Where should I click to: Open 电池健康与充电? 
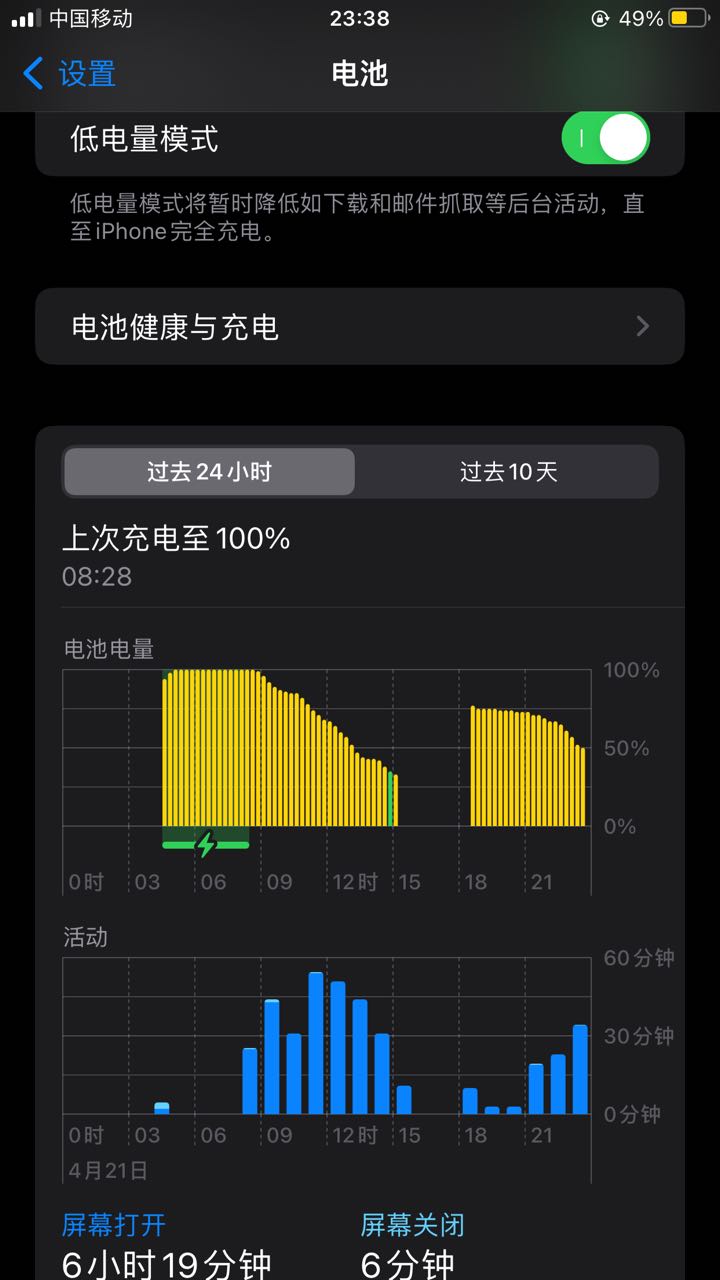coord(360,327)
